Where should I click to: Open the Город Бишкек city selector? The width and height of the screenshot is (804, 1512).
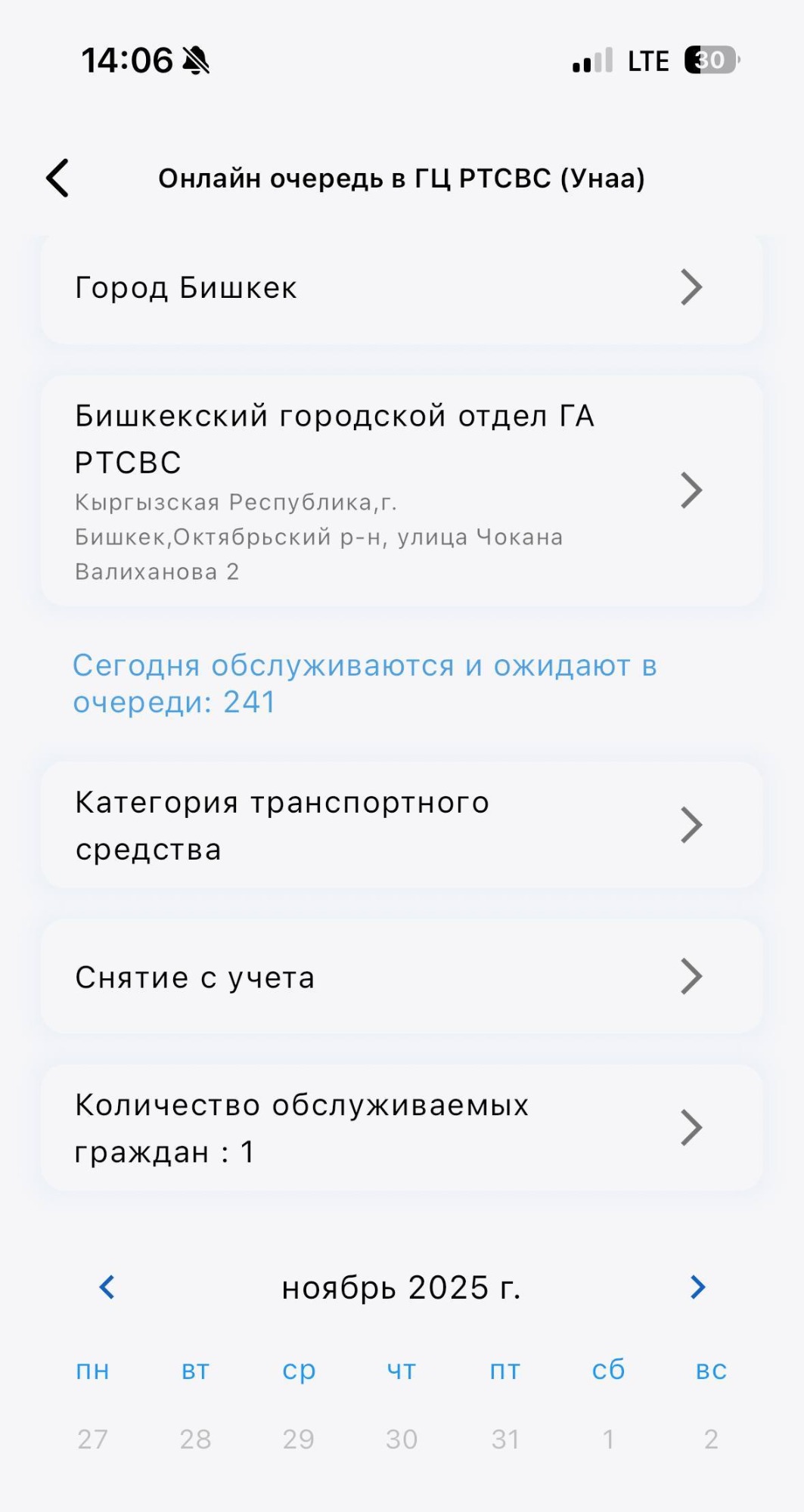(x=401, y=288)
